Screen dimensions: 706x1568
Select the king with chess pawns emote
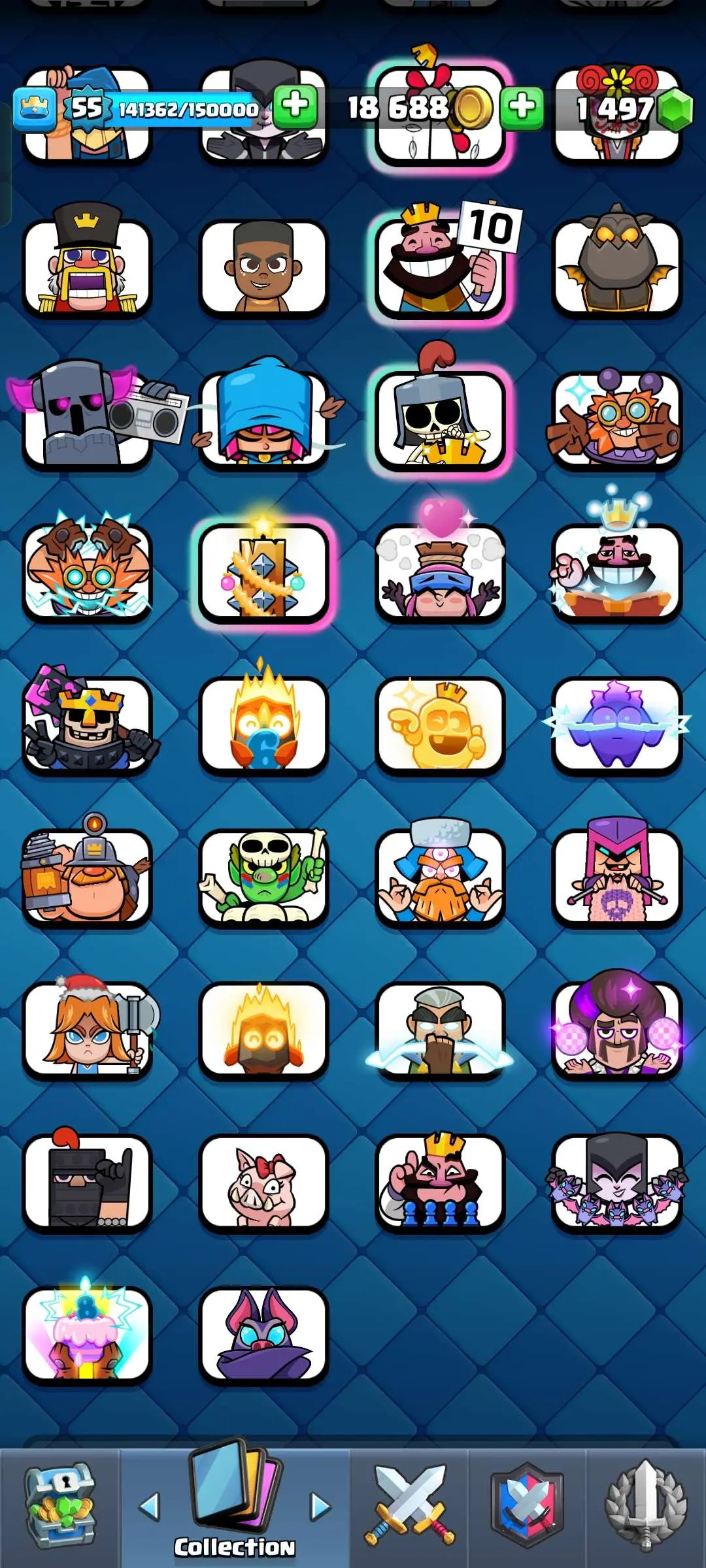(x=440, y=1183)
